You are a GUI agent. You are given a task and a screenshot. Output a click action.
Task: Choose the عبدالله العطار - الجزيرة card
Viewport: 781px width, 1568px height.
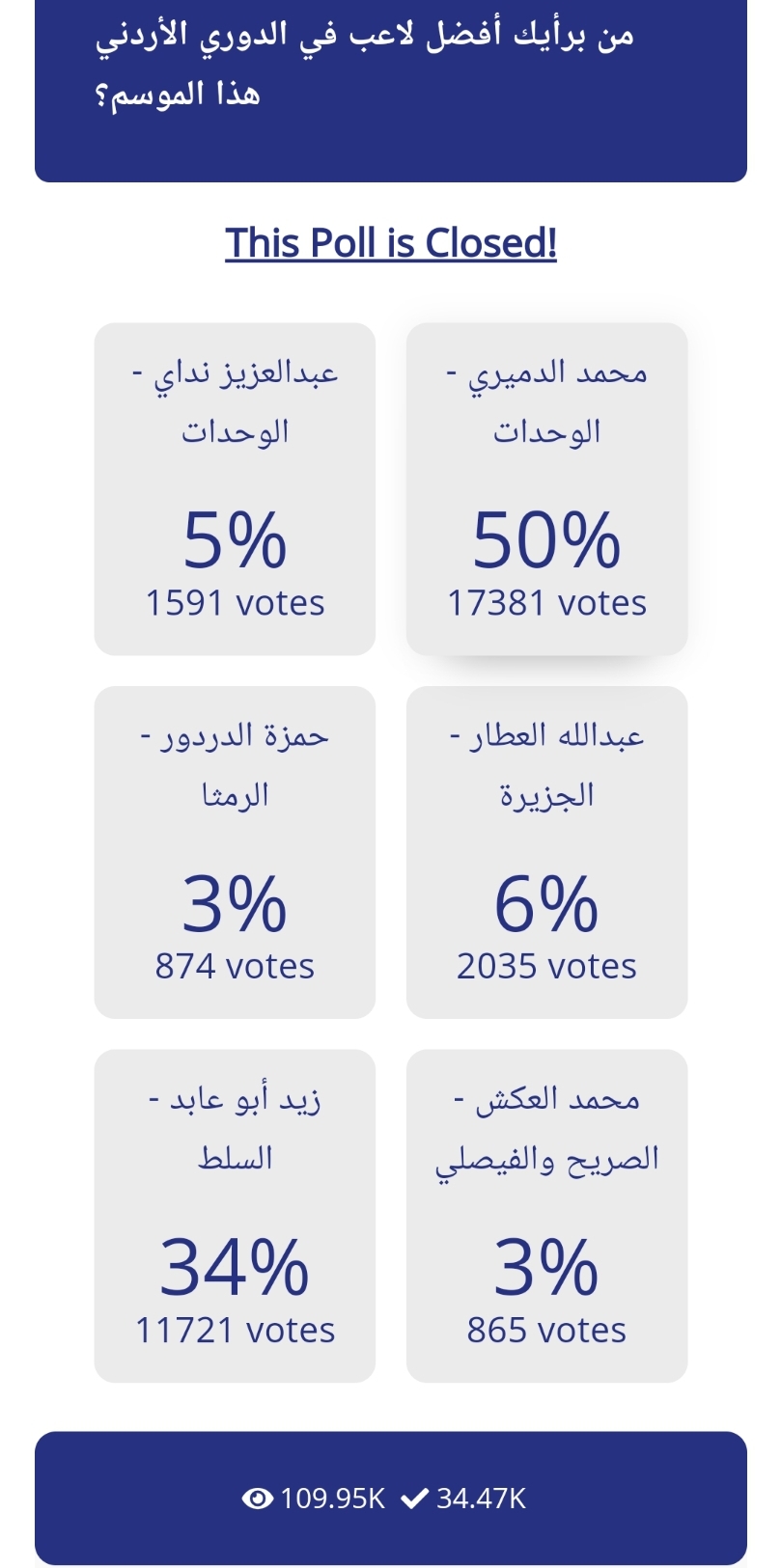(x=546, y=852)
